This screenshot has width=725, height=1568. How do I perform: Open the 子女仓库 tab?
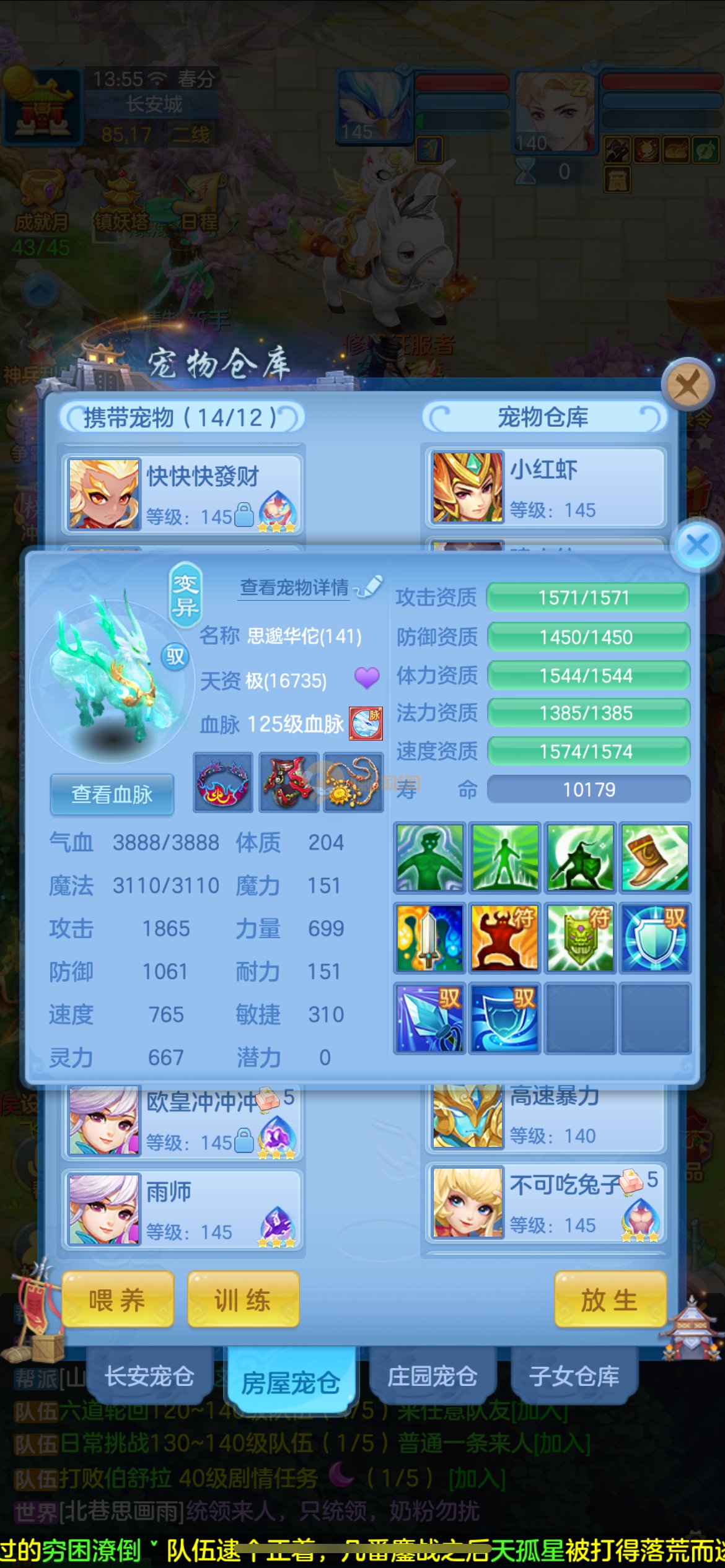(x=574, y=1377)
